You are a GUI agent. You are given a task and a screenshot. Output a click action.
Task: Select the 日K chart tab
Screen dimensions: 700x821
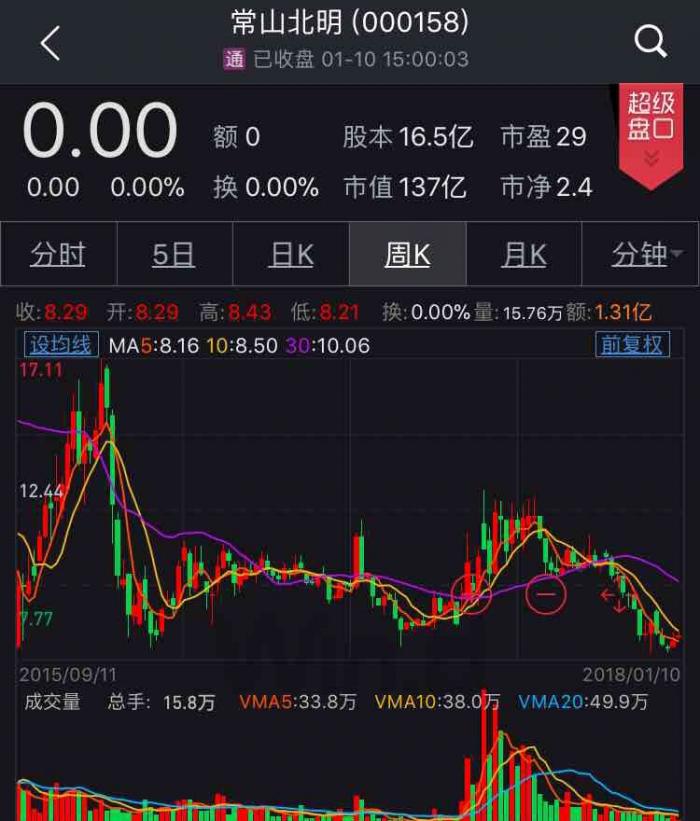click(291, 255)
